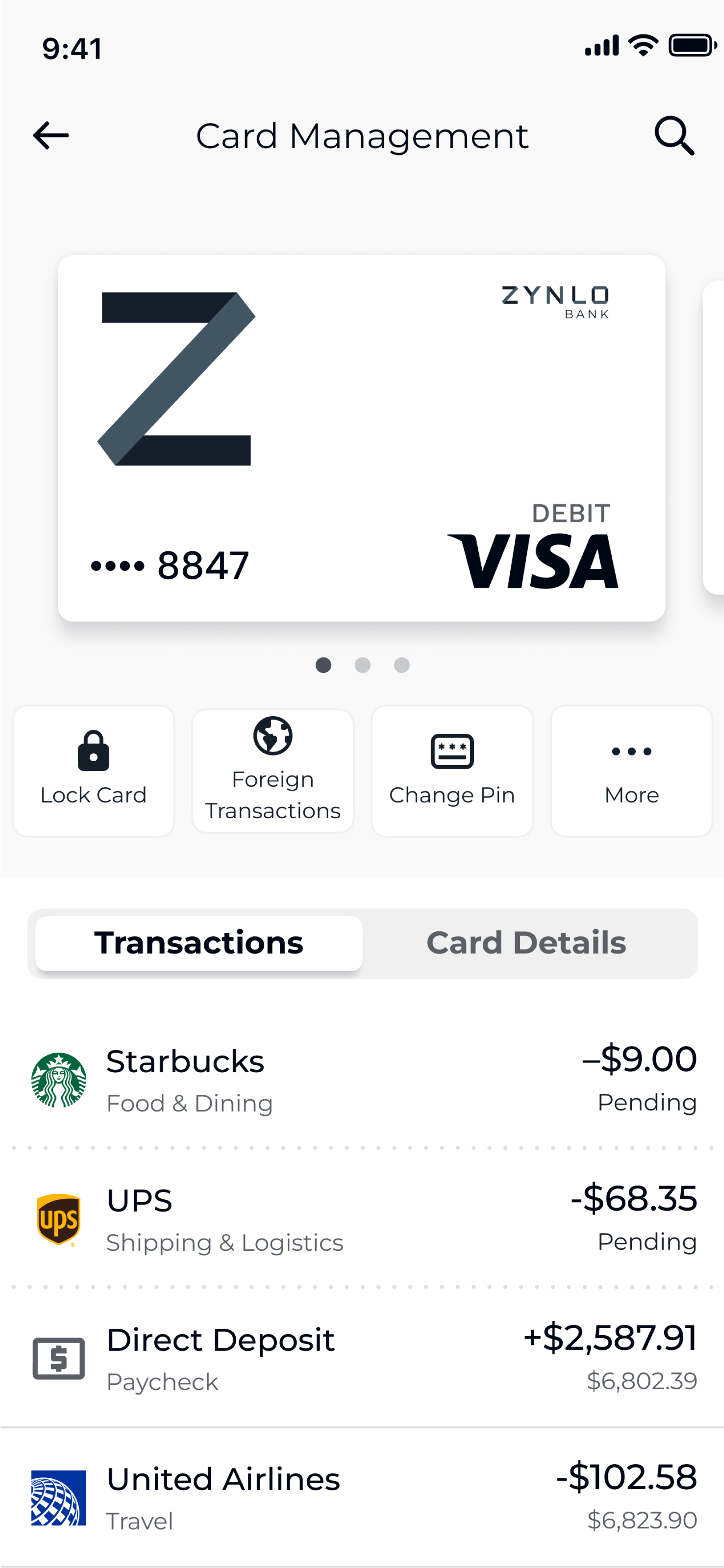Tap the page indicator dots
Viewport: 724px width, 1568px height.
tap(362, 665)
